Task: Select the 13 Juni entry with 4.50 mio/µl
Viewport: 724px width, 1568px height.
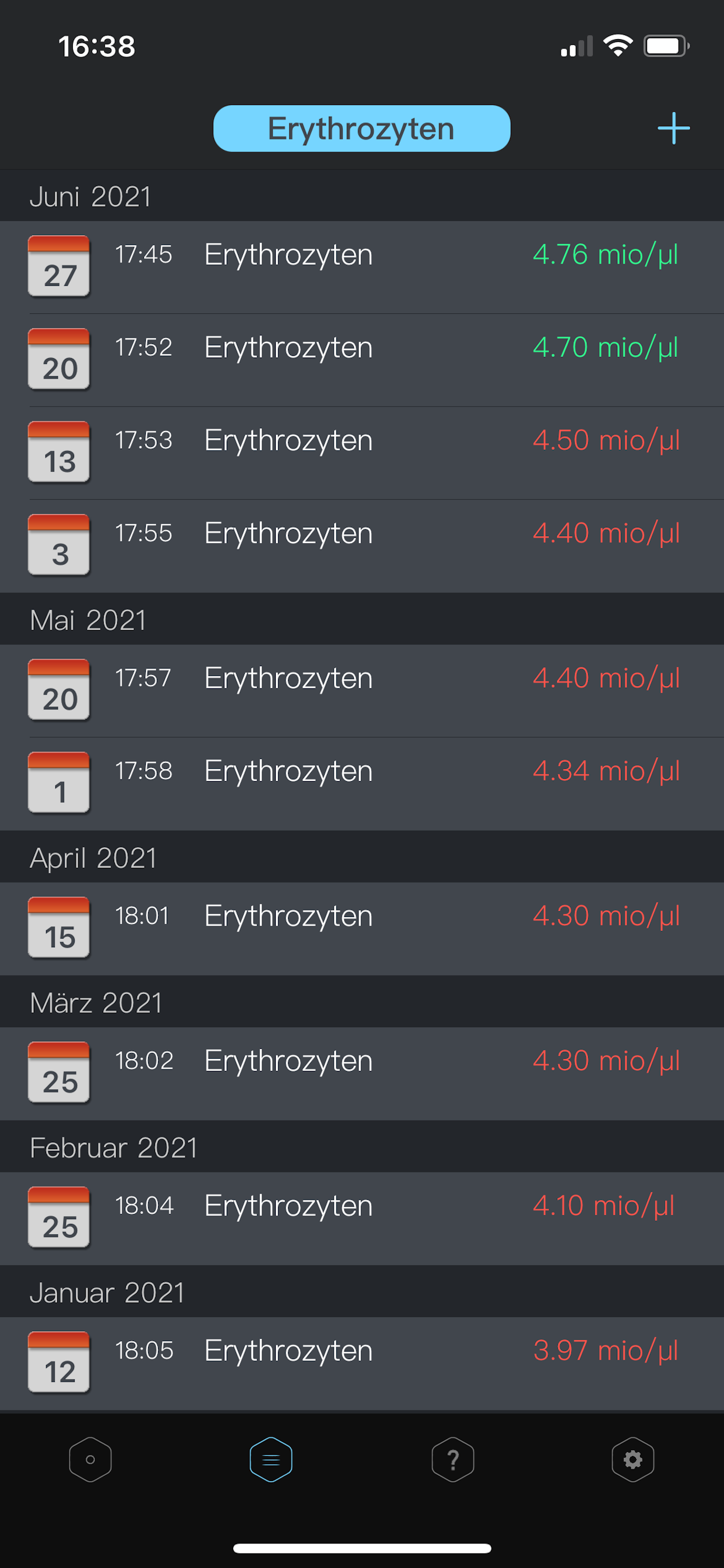Action: (362, 453)
